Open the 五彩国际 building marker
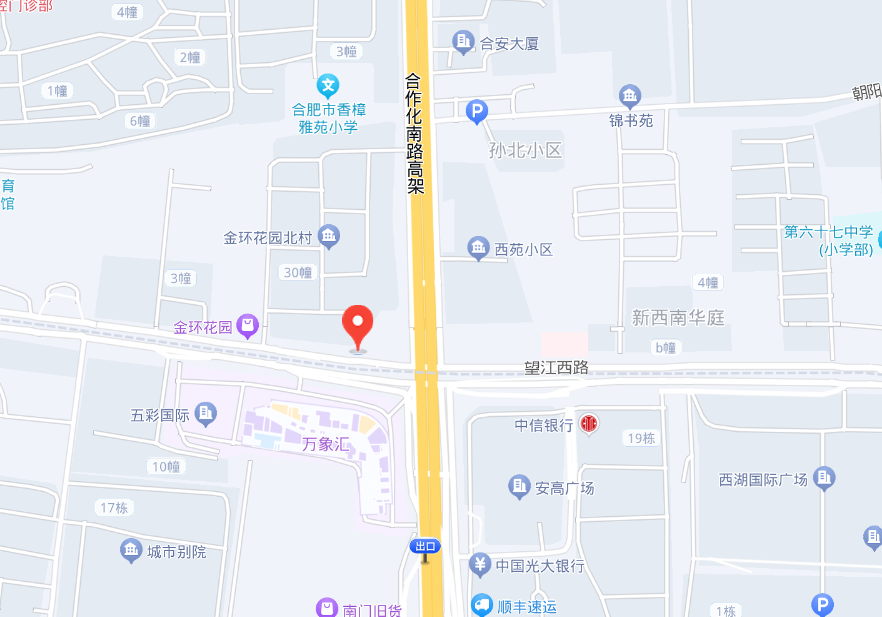The image size is (882, 617). coord(206,412)
